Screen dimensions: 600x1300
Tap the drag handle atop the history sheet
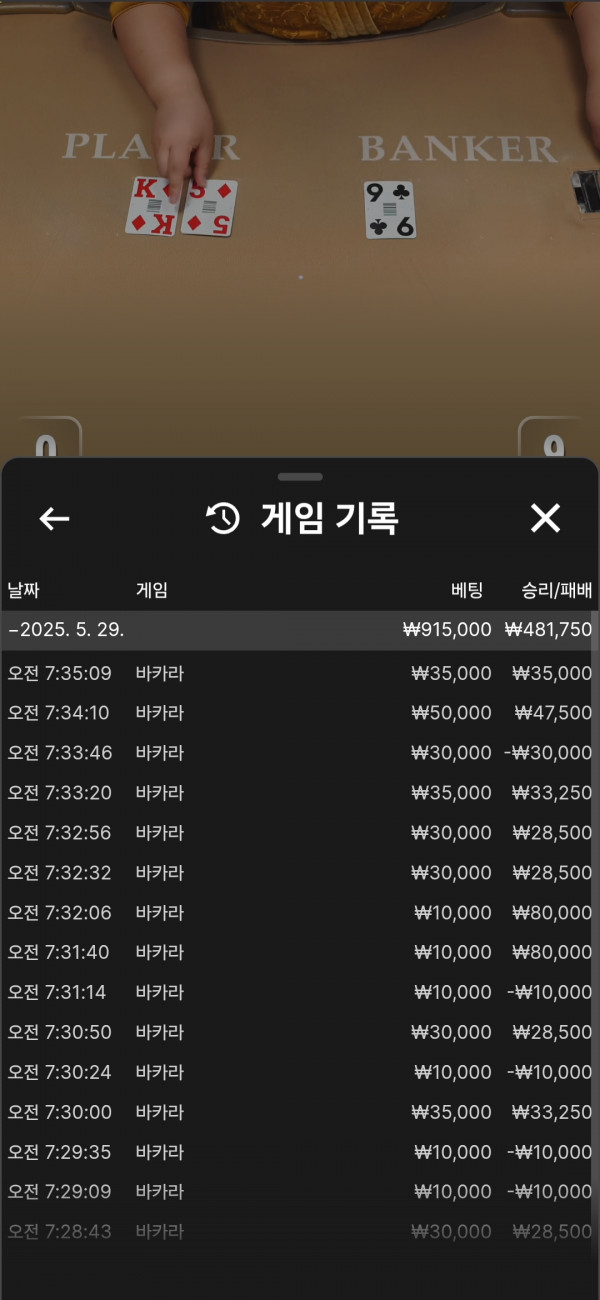click(x=300, y=477)
